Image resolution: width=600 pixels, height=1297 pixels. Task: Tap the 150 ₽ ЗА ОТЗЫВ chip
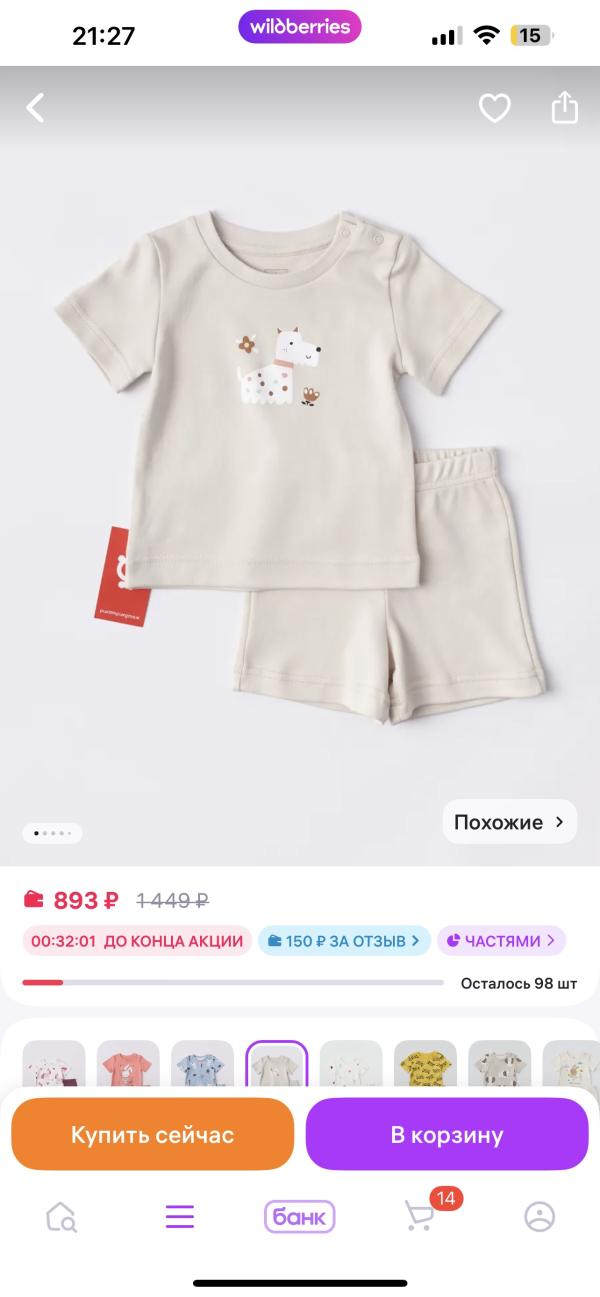click(344, 941)
